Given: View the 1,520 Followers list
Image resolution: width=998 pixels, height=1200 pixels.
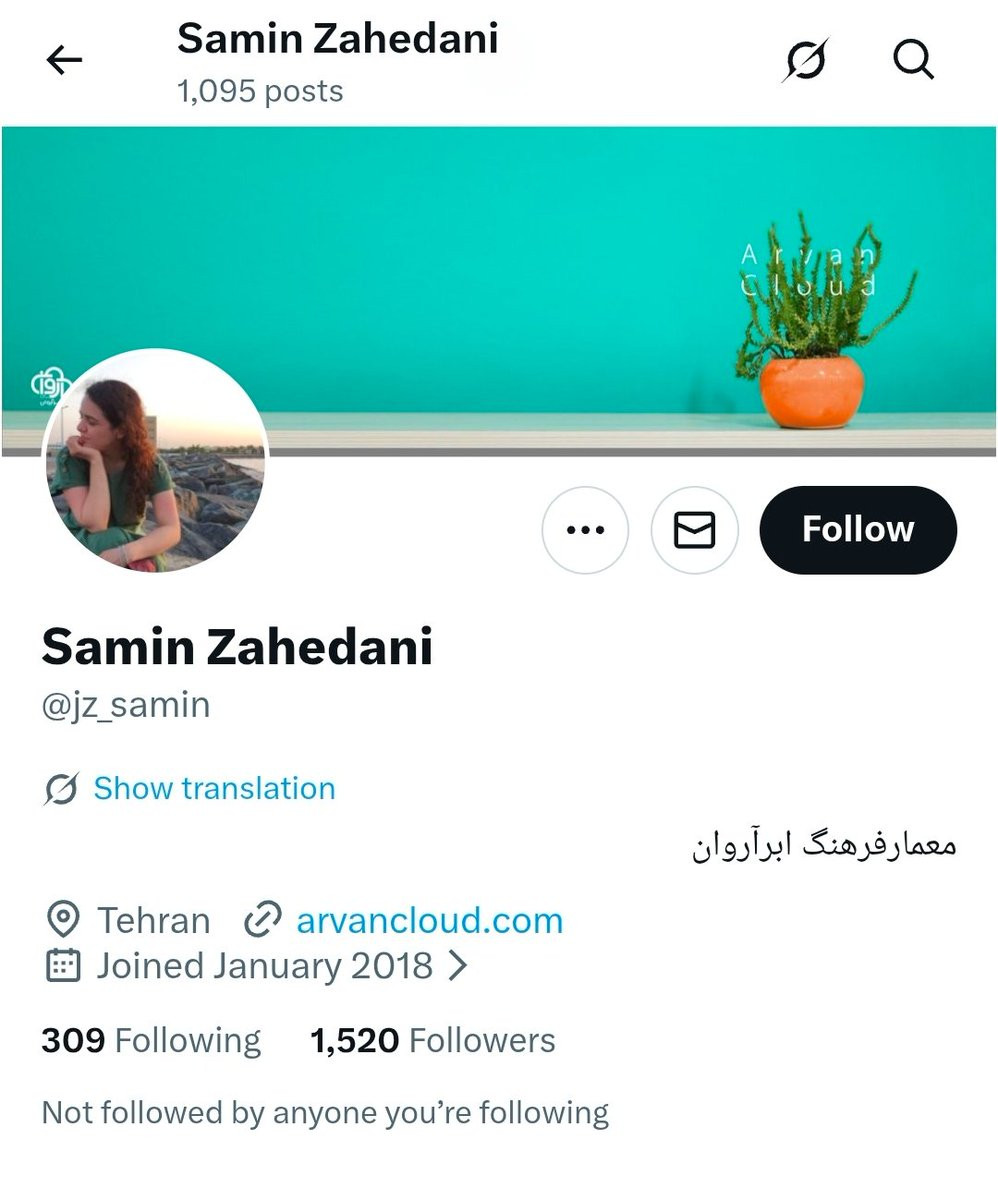Looking at the screenshot, I should click(433, 1040).
